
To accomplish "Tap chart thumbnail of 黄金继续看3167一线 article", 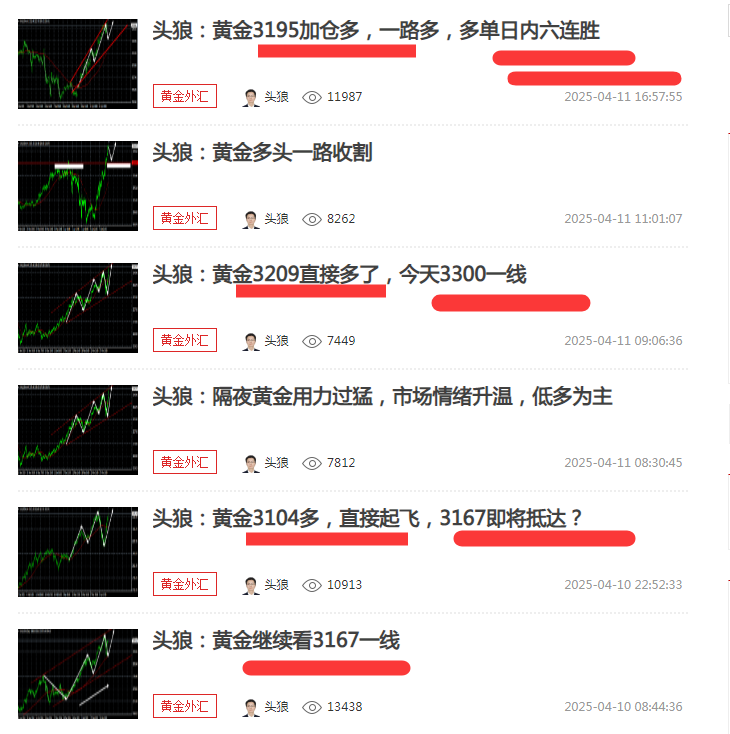I will pyautogui.click(x=78, y=674).
